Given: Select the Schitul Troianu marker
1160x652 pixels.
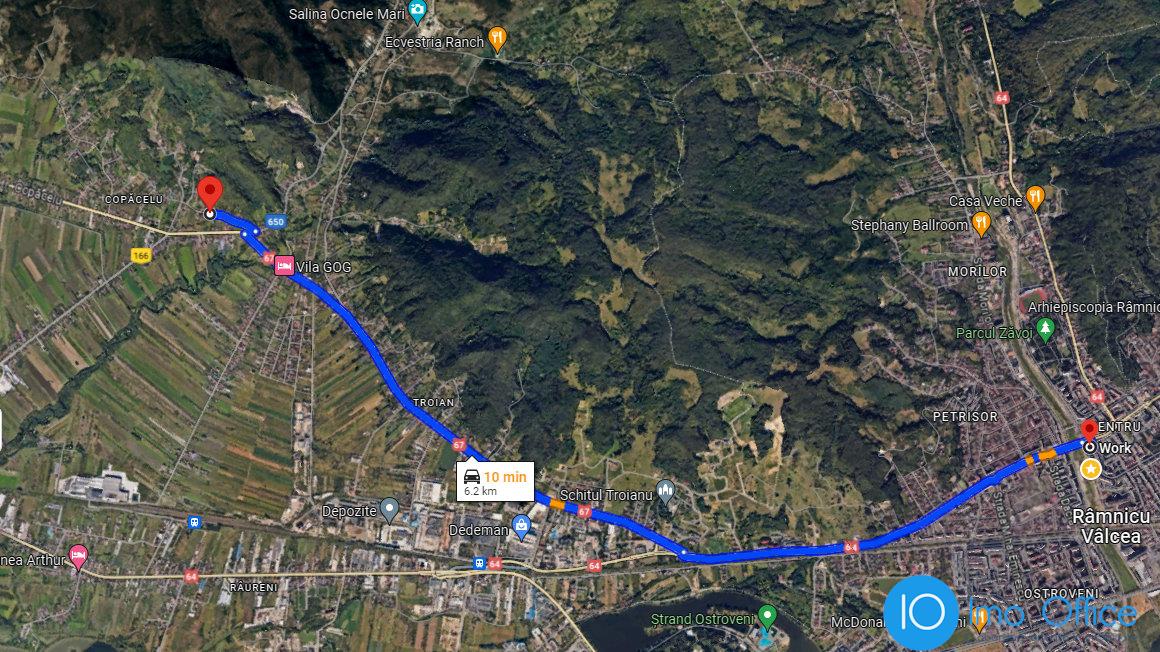Looking at the screenshot, I should click(665, 493).
